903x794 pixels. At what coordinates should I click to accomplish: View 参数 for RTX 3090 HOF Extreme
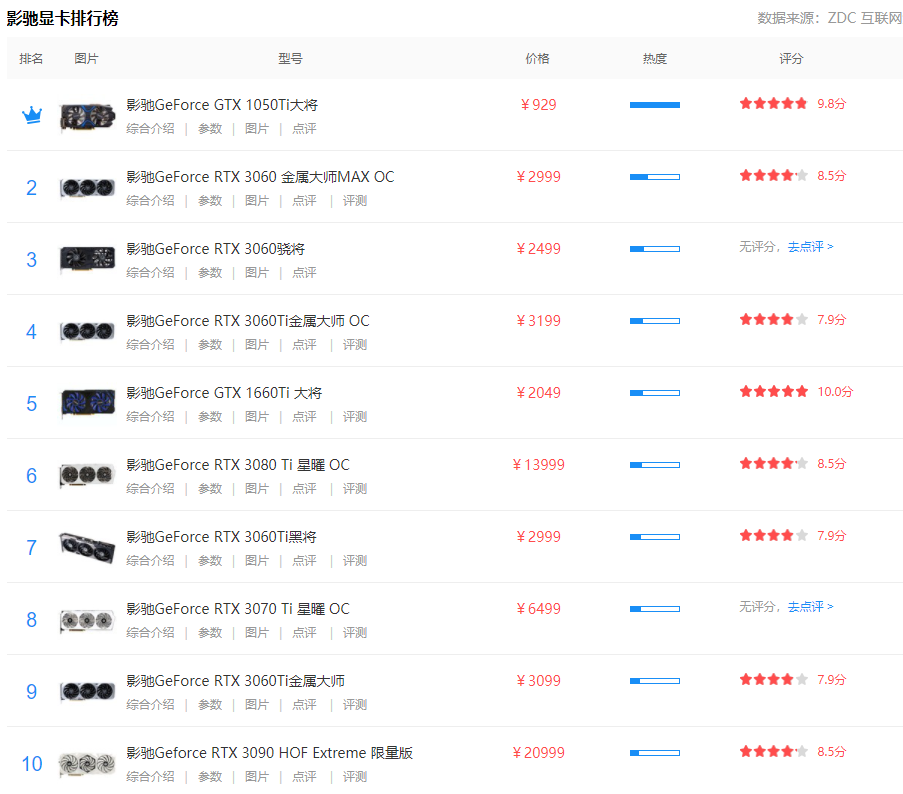(210, 777)
